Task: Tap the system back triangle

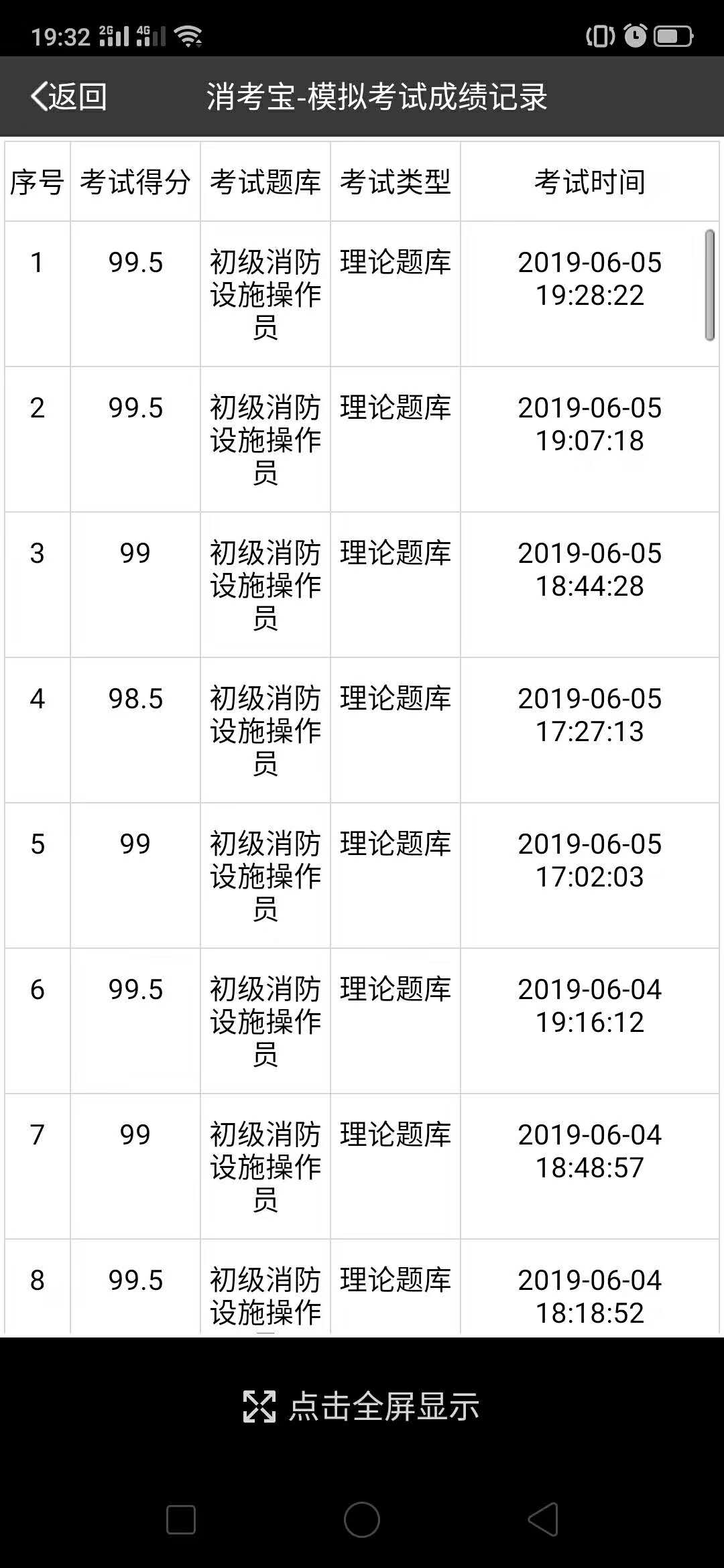Action: pyautogui.click(x=544, y=1519)
